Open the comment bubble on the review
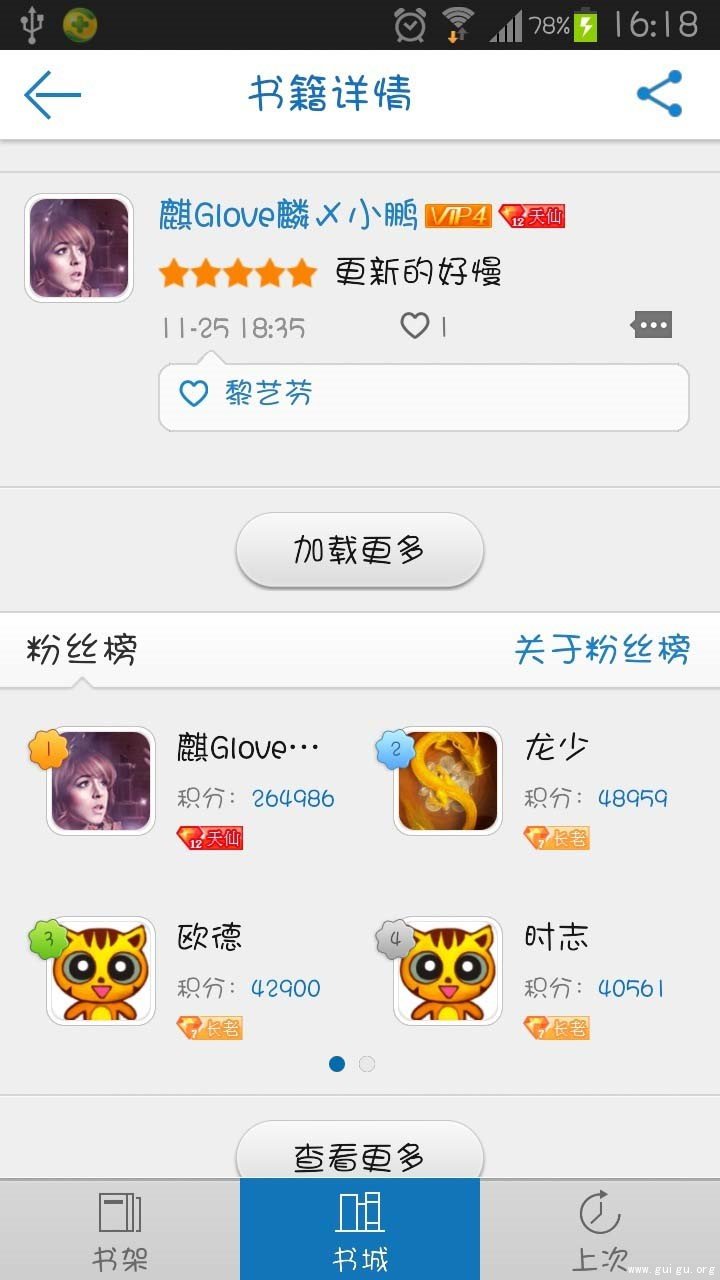The height and width of the screenshot is (1280, 720). (652, 324)
